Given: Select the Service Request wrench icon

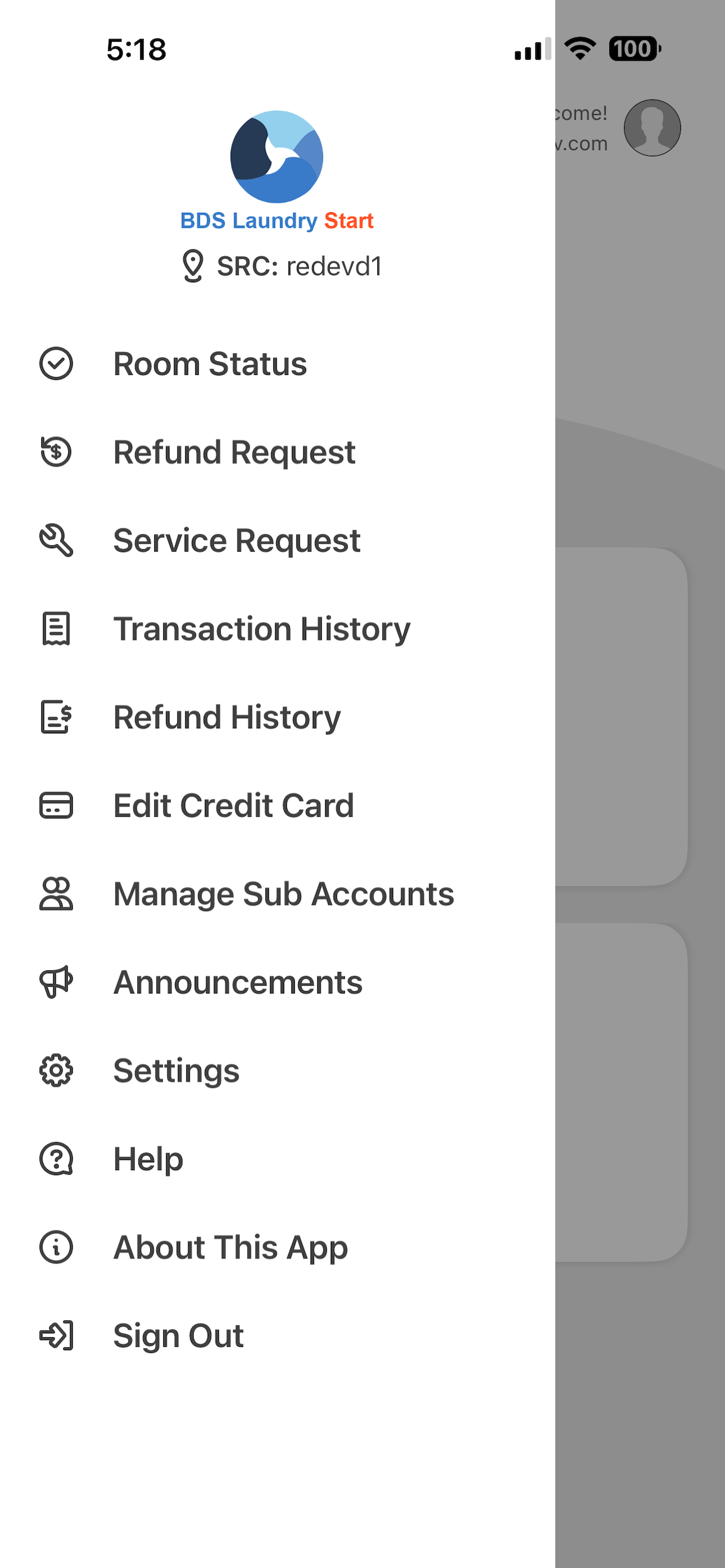Looking at the screenshot, I should (56, 540).
